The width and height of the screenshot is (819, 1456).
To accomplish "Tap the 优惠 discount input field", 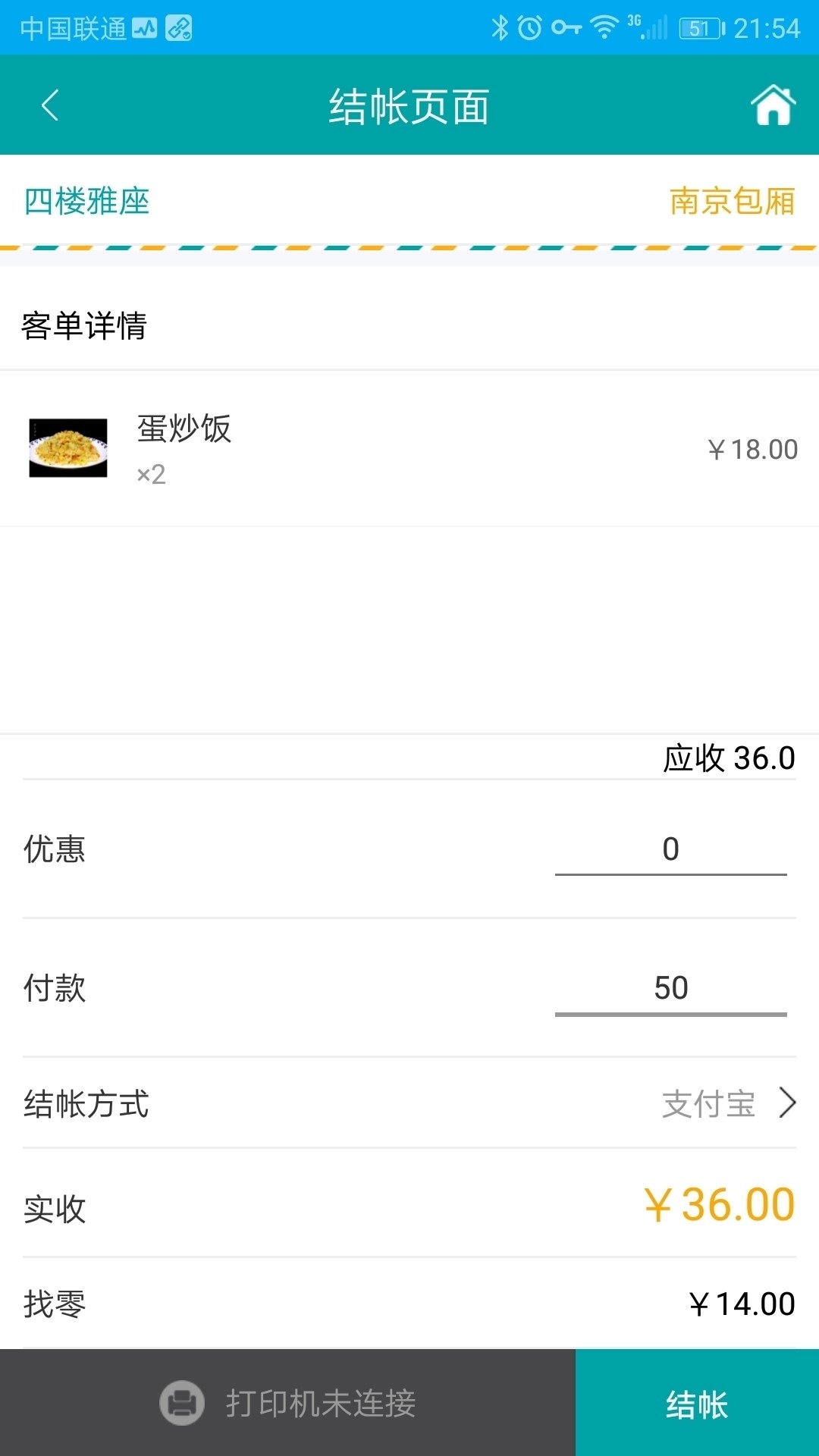I will (670, 849).
